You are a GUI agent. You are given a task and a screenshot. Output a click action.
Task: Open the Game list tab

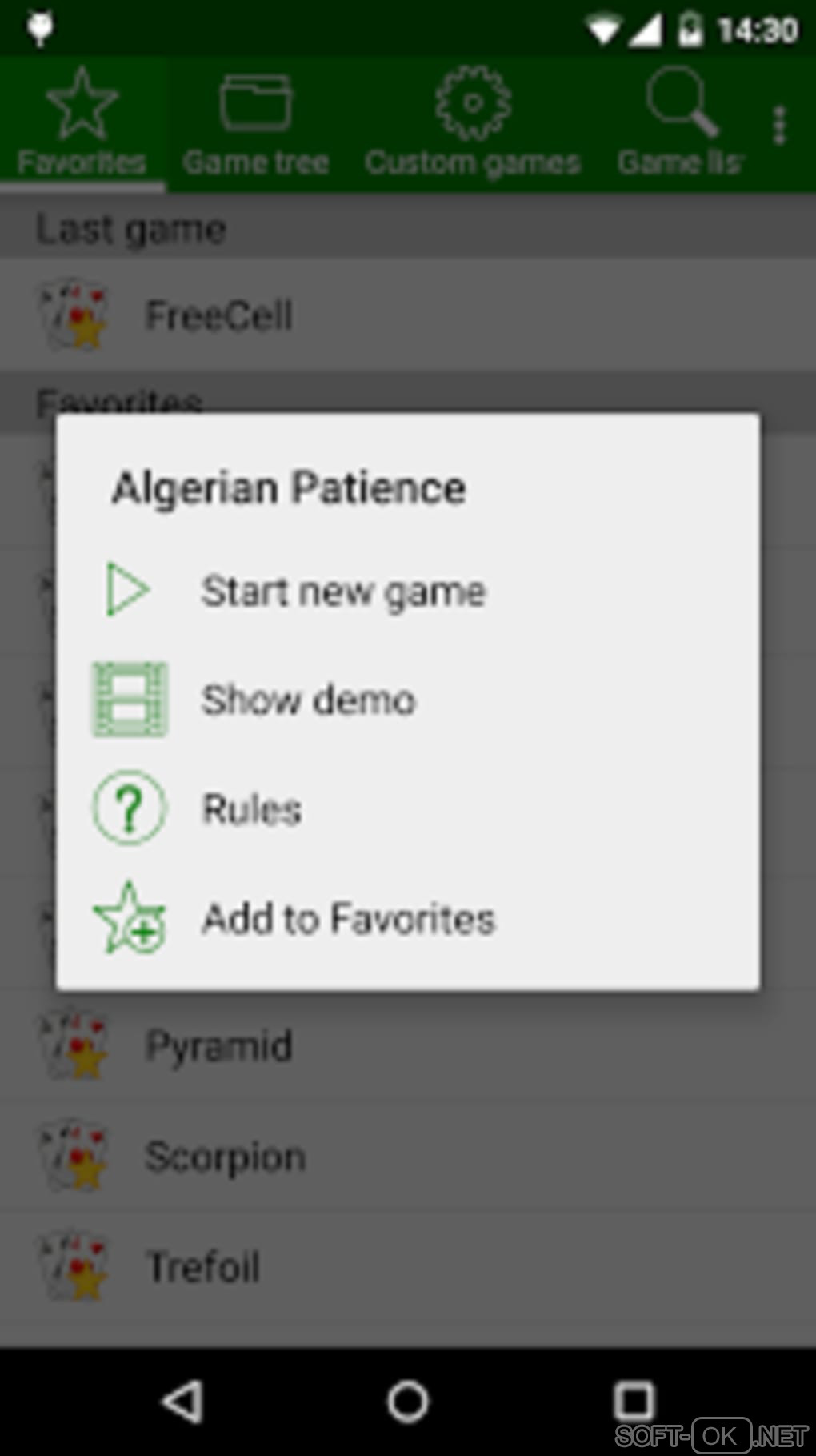point(680,124)
